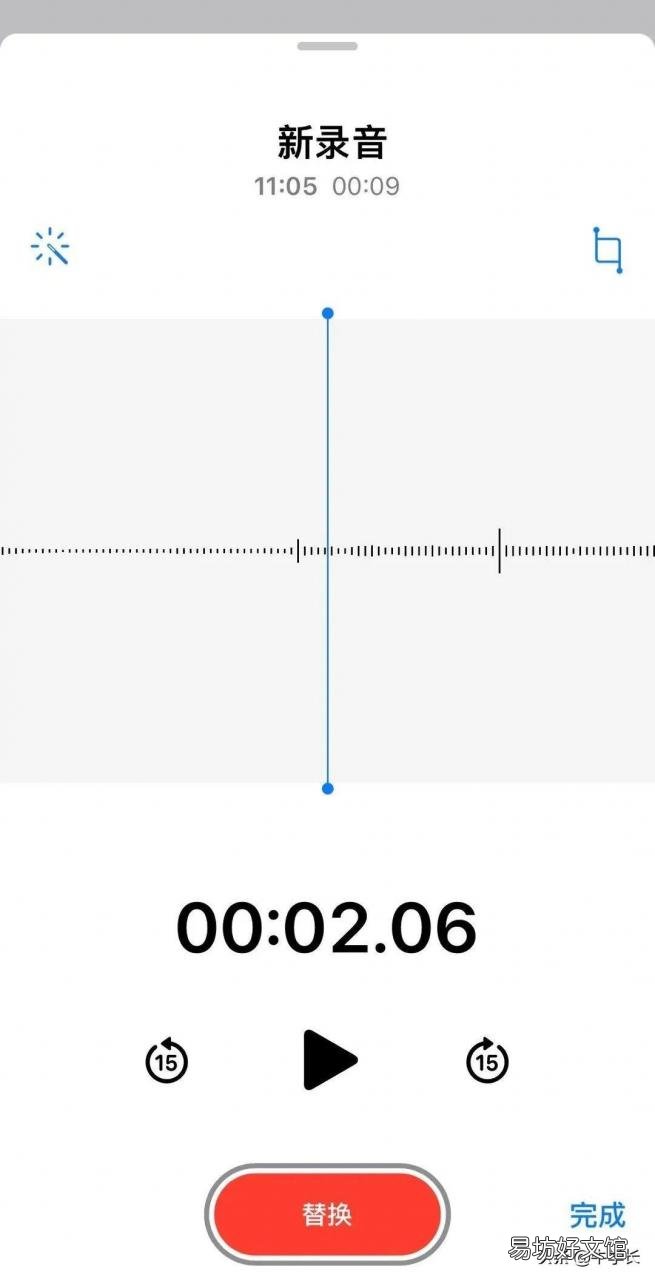Tap 完成 to finish editing
655x1280 pixels.
[x=597, y=1215]
